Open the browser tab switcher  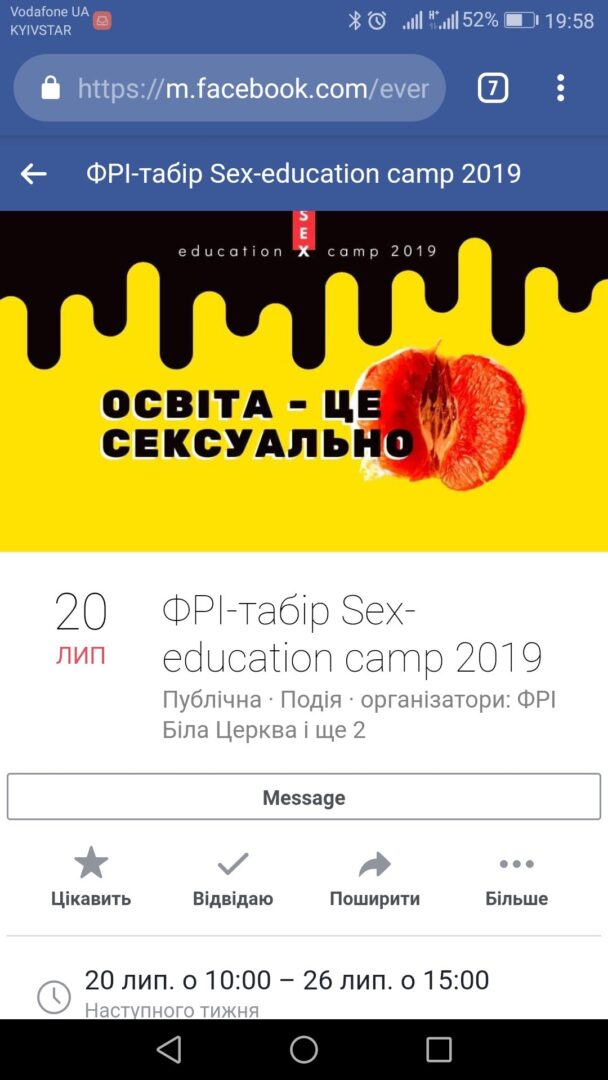(x=493, y=88)
